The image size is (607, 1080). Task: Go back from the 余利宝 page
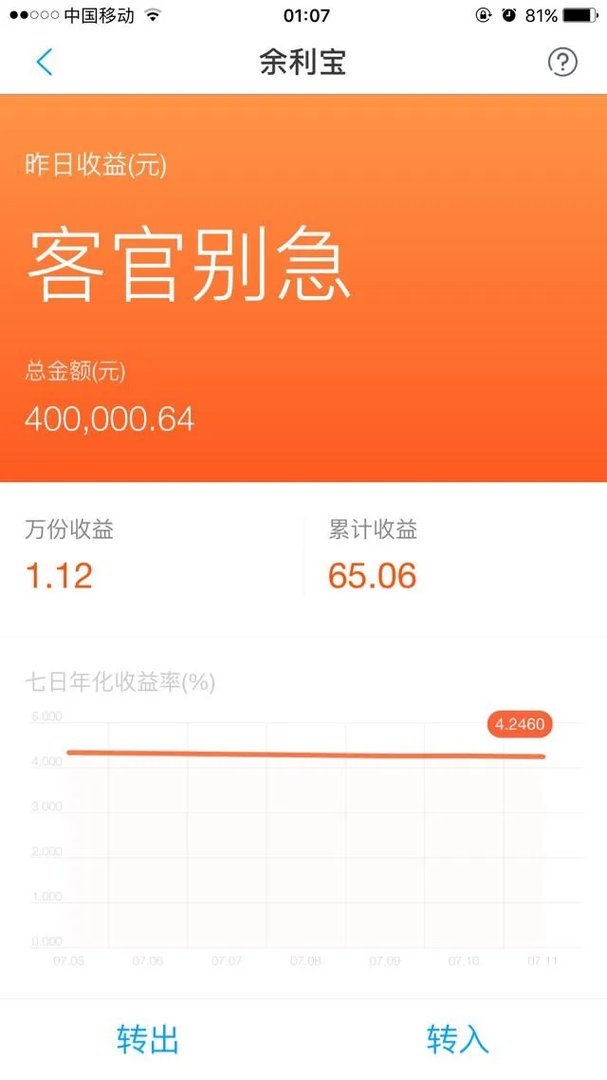(x=44, y=62)
